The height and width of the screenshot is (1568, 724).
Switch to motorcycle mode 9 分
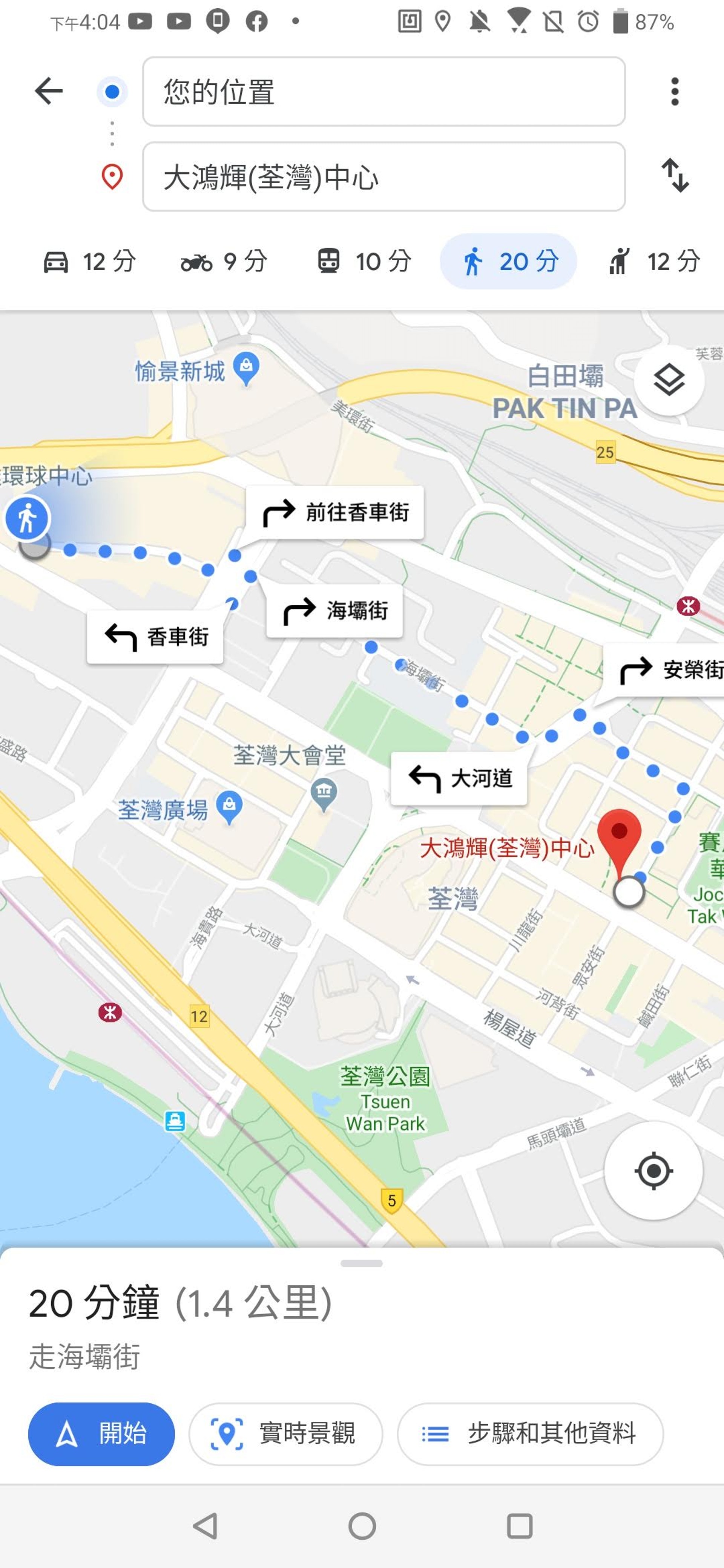pyautogui.click(x=224, y=262)
